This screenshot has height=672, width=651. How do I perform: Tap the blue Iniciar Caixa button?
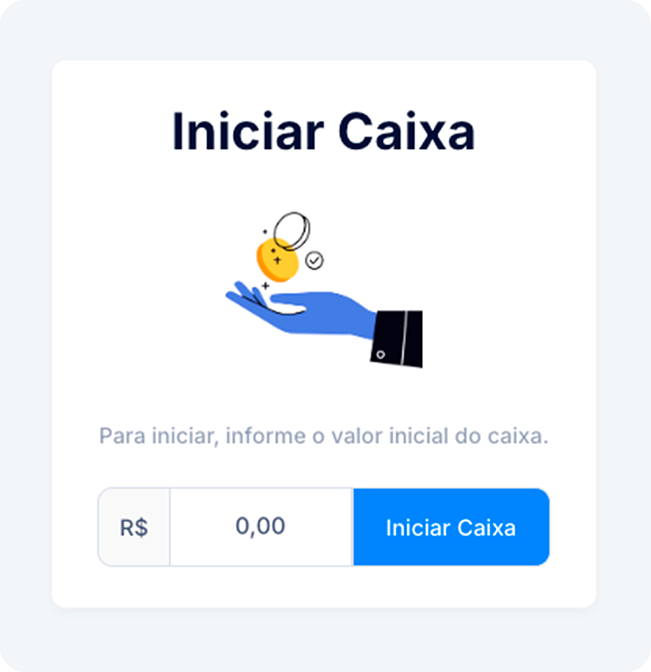click(x=451, y=527)
